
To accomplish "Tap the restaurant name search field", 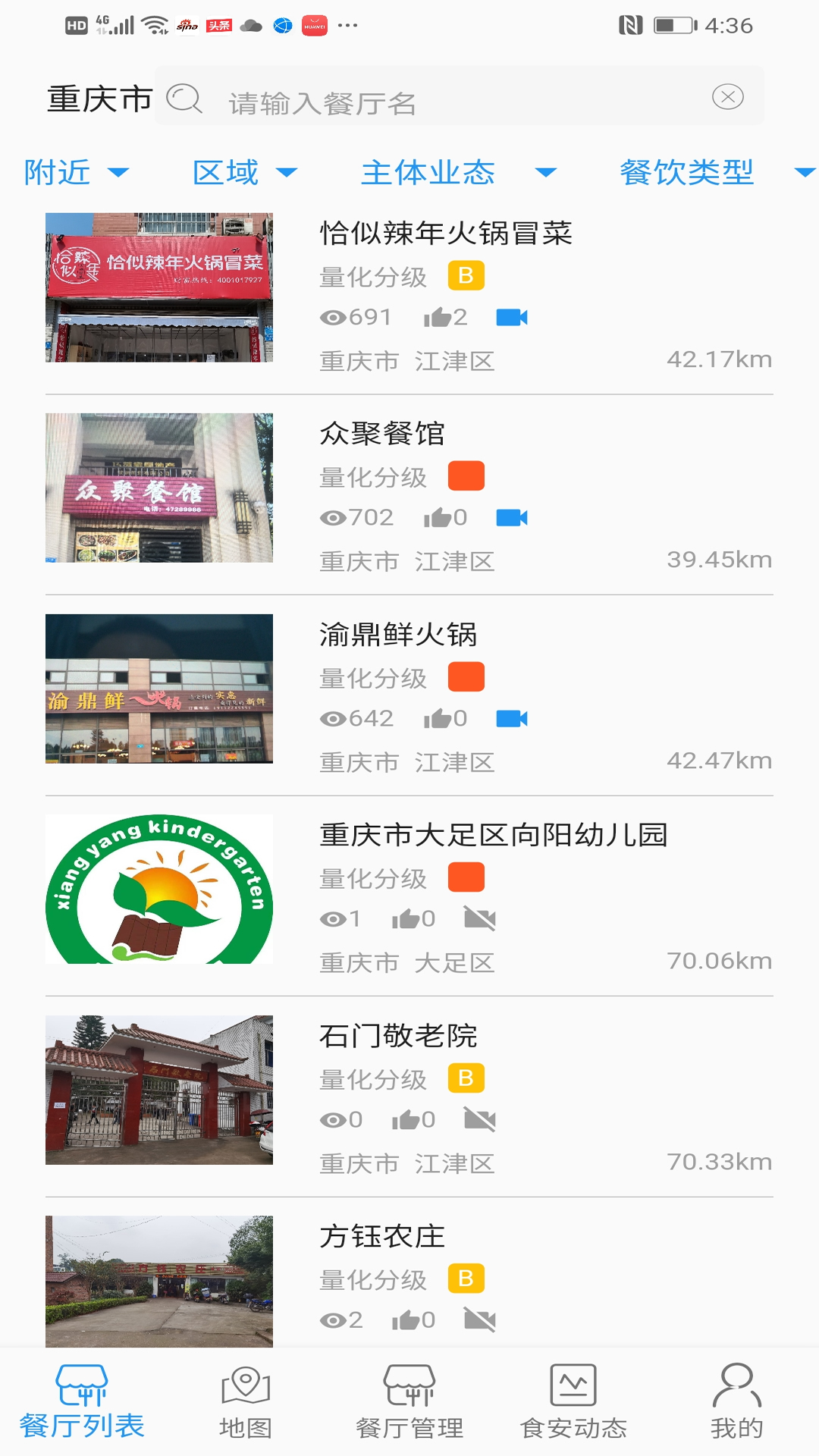I will click(455, 102).
